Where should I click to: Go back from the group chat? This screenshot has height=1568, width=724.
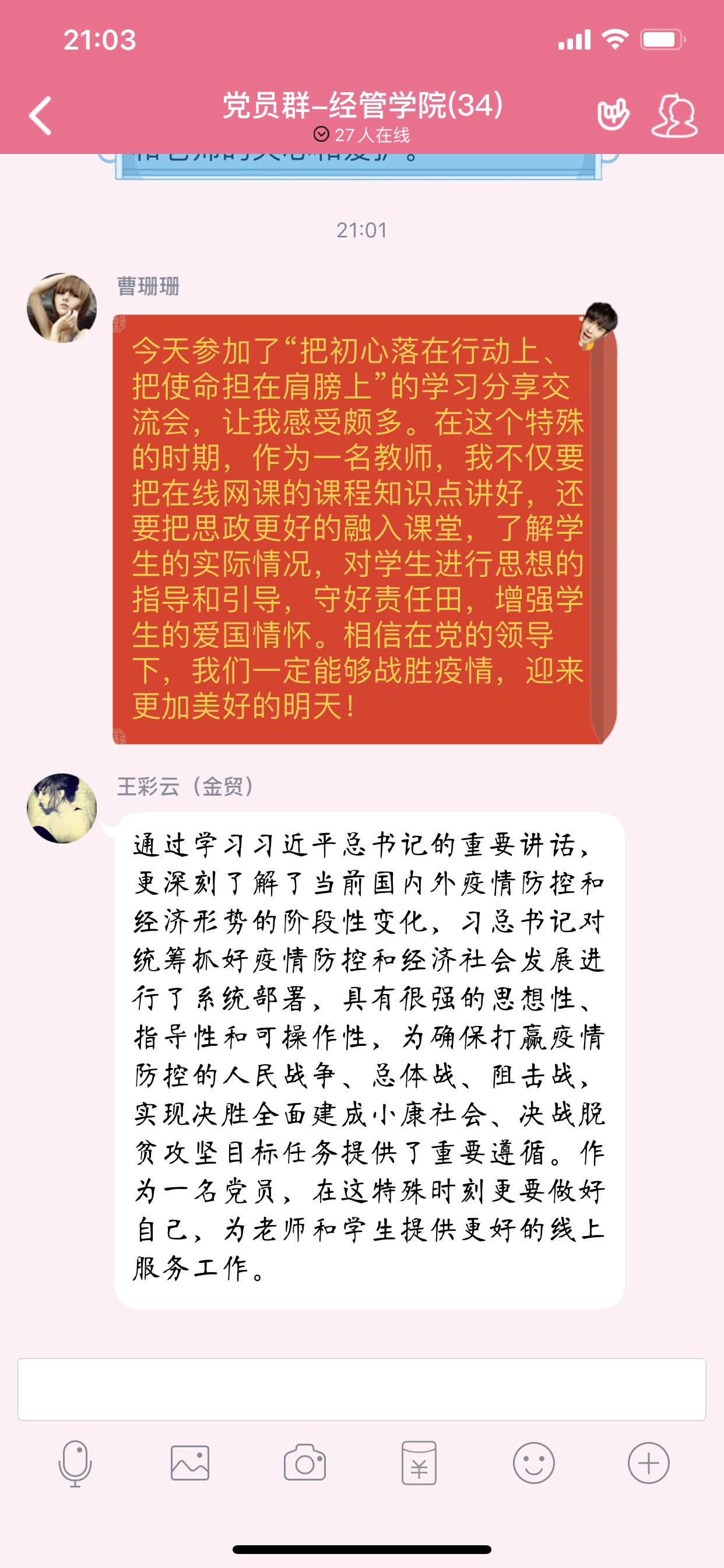[x=40, y=115]
